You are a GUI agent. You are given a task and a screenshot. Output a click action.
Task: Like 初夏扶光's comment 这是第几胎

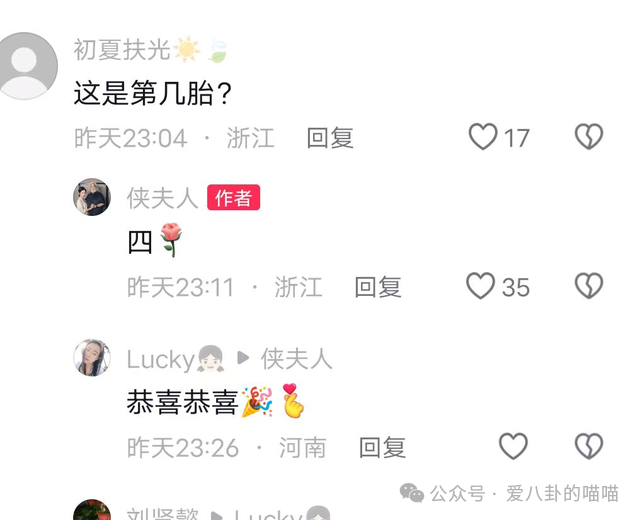[x=483, y=137]
